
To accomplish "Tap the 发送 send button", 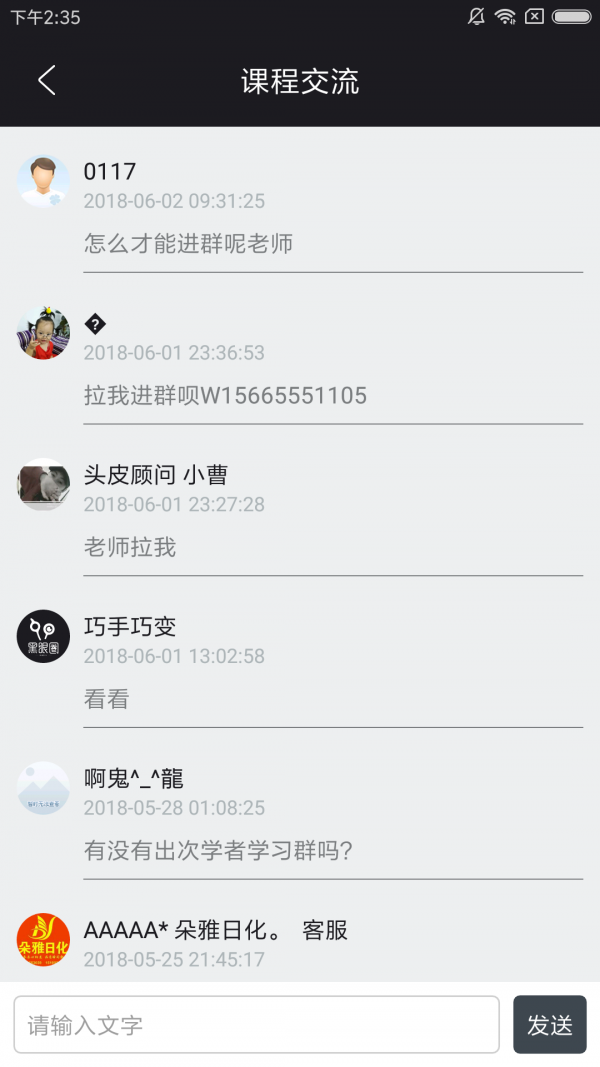I will coord(549,1025).
